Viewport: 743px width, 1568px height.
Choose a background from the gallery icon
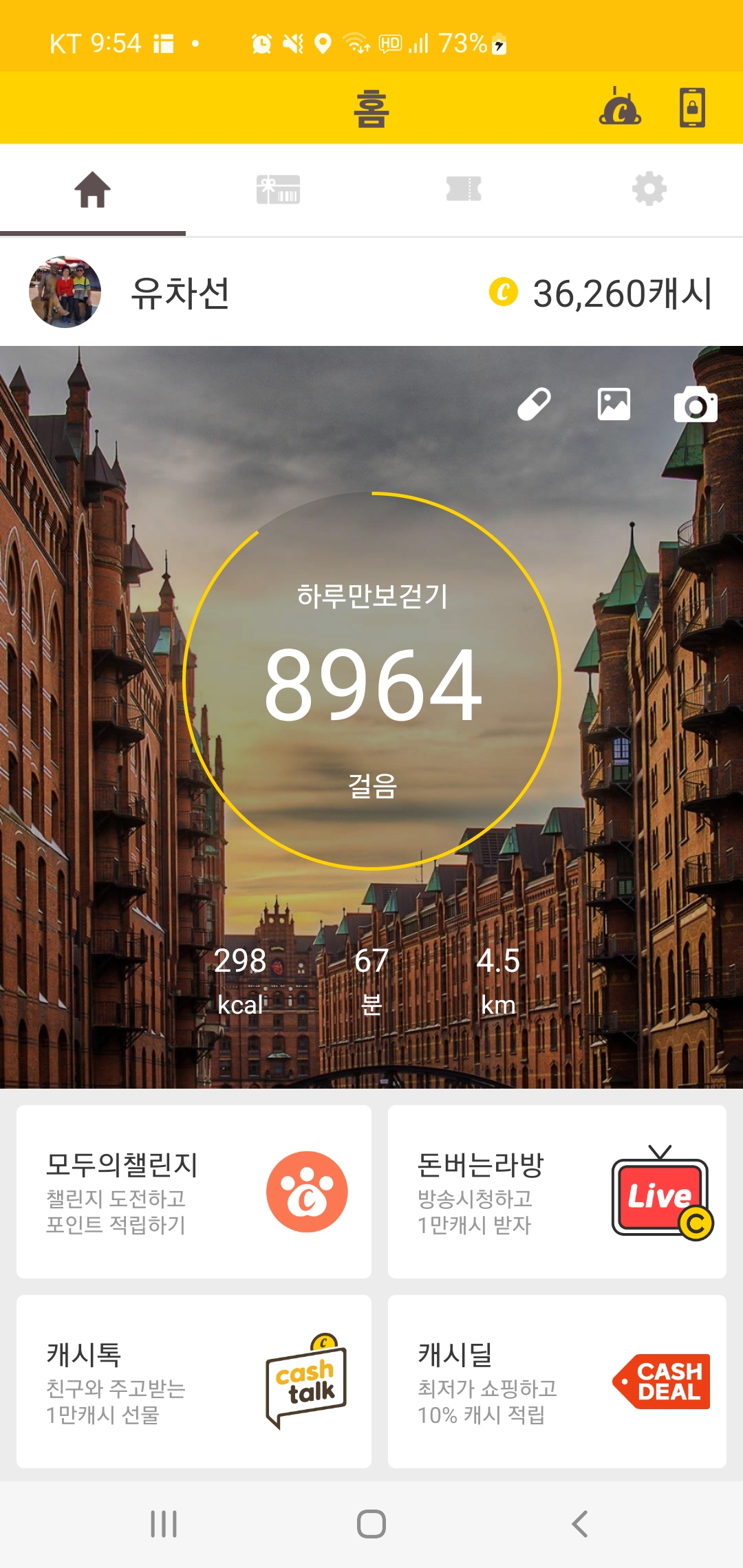[614, 404]
